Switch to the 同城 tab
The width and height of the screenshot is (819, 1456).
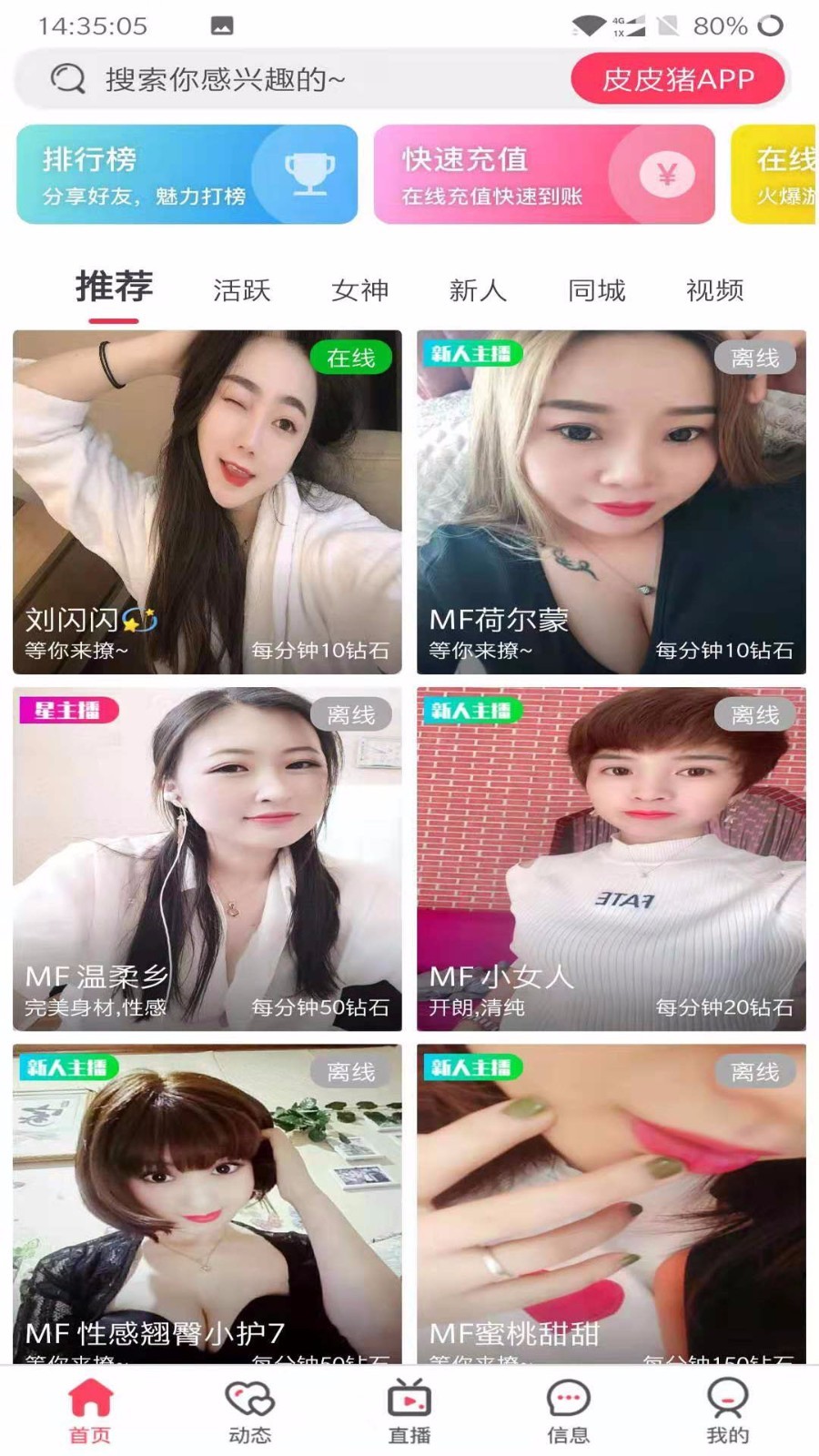click(596, 290)
